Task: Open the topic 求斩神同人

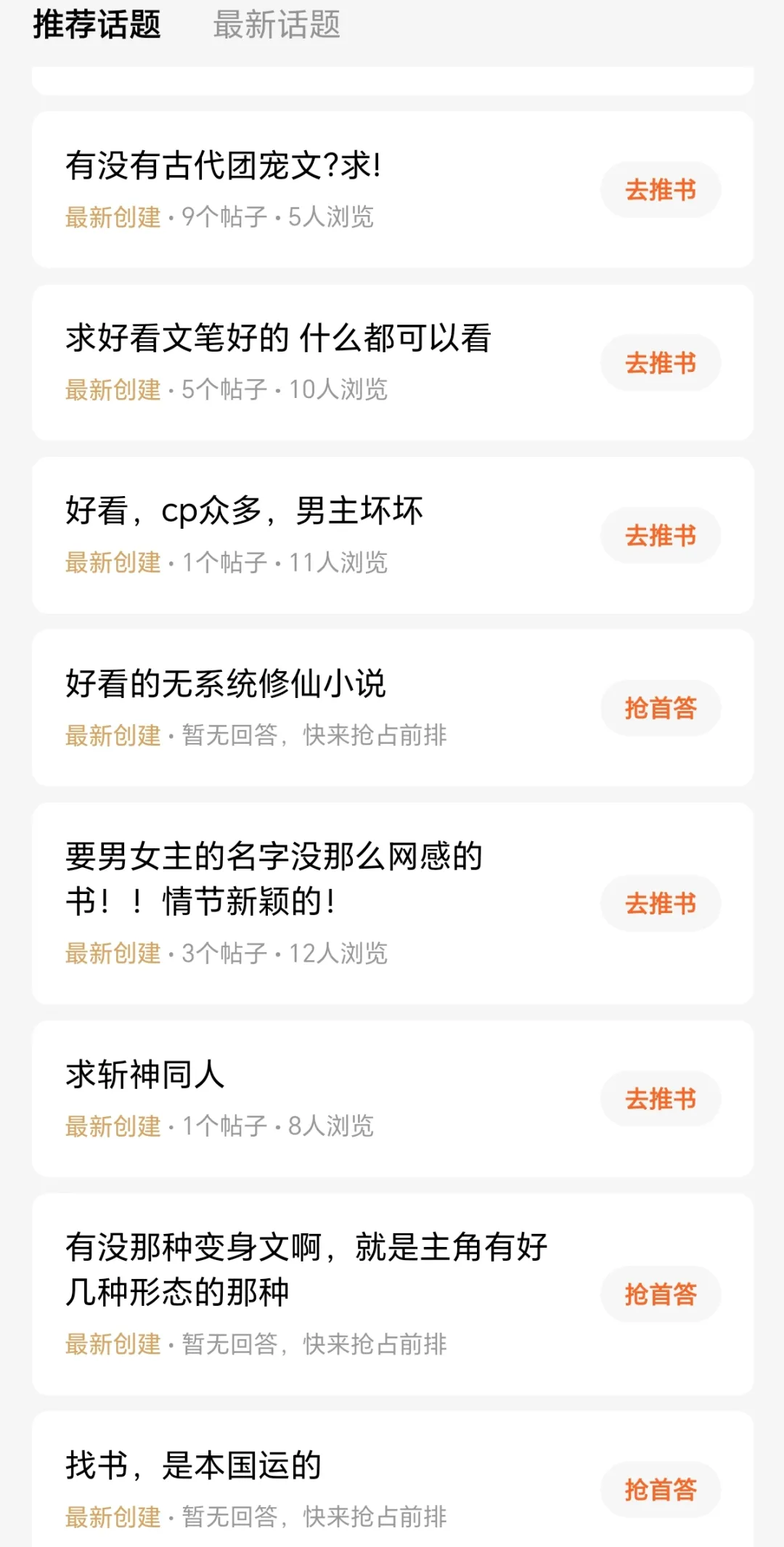Action: (x=145, y=1075)
